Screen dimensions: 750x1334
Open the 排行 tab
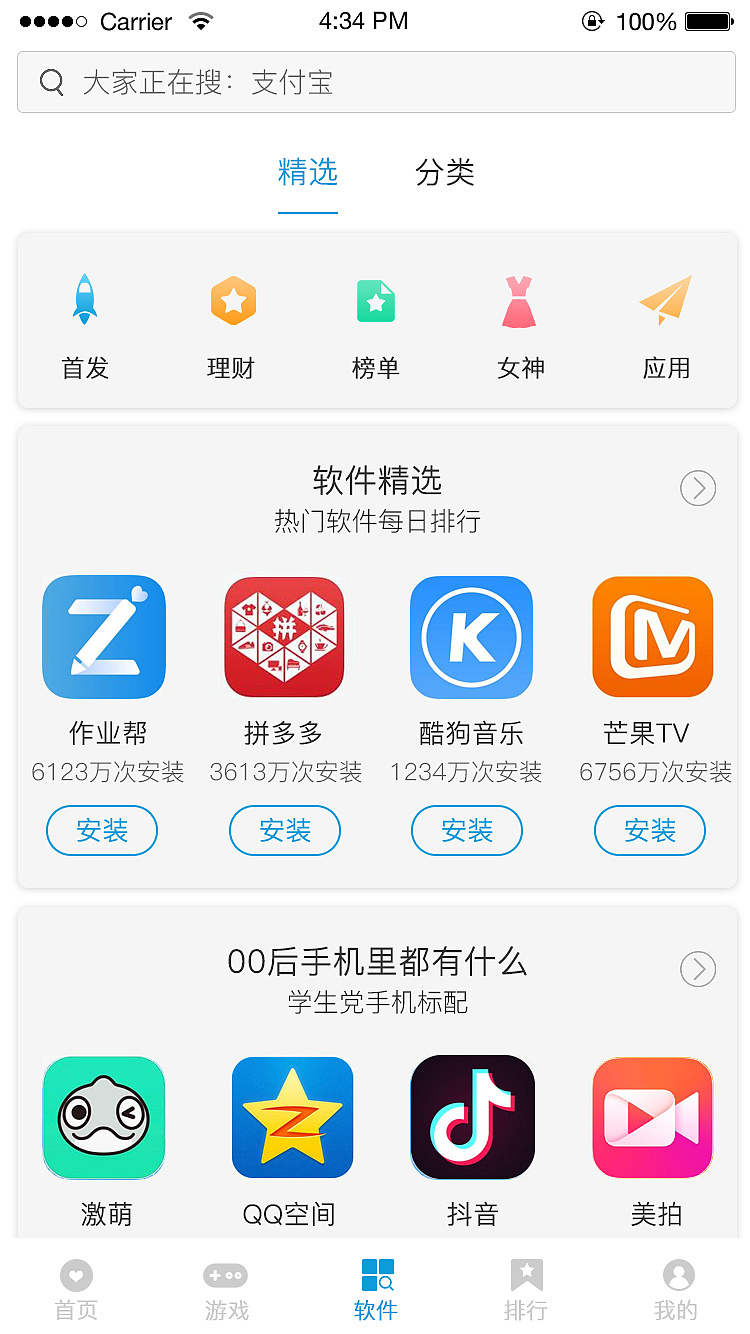(526, 1290)
